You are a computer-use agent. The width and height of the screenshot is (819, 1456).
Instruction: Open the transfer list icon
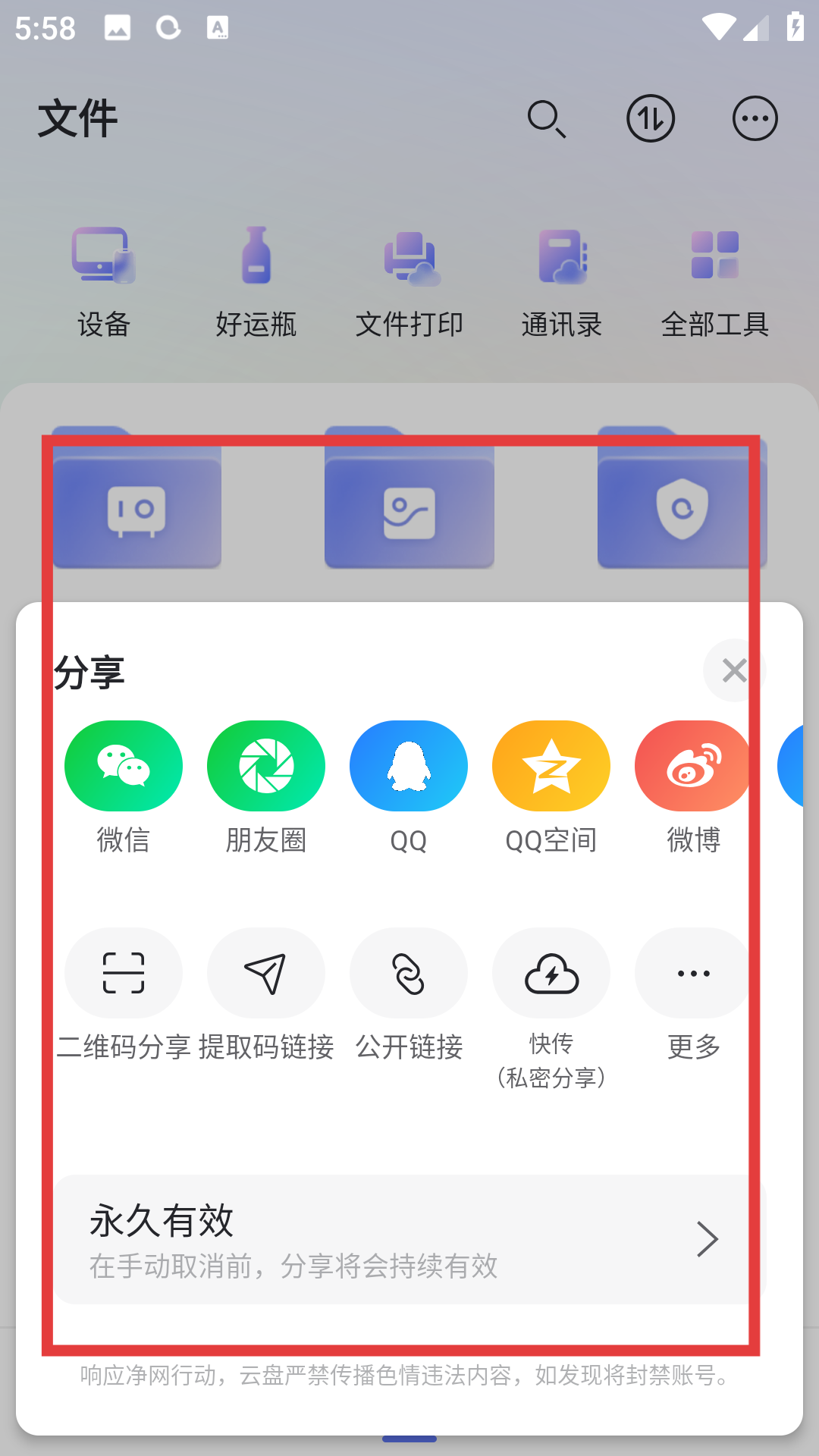pyautogui.click(x=651, y=119)
